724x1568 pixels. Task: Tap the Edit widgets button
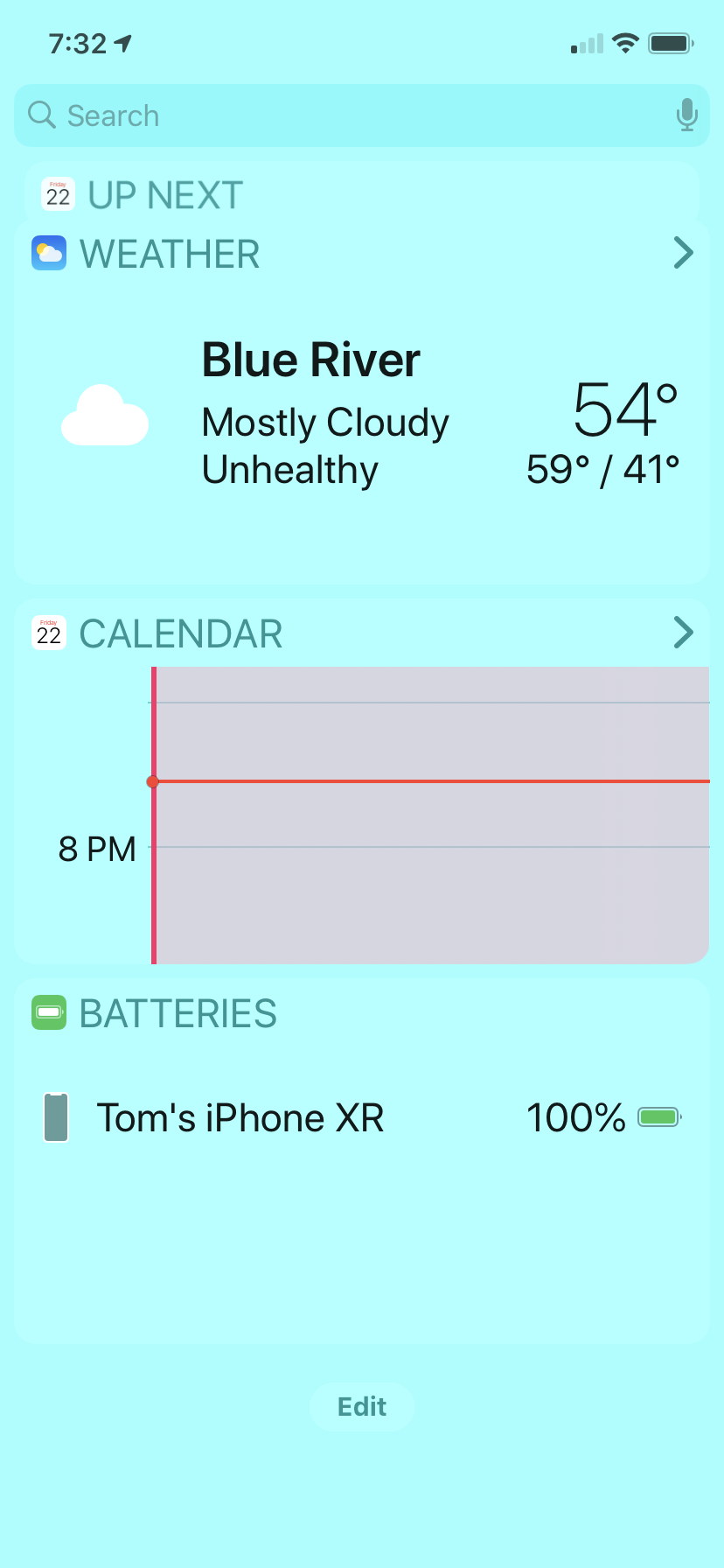click(x=362, y=1407)
